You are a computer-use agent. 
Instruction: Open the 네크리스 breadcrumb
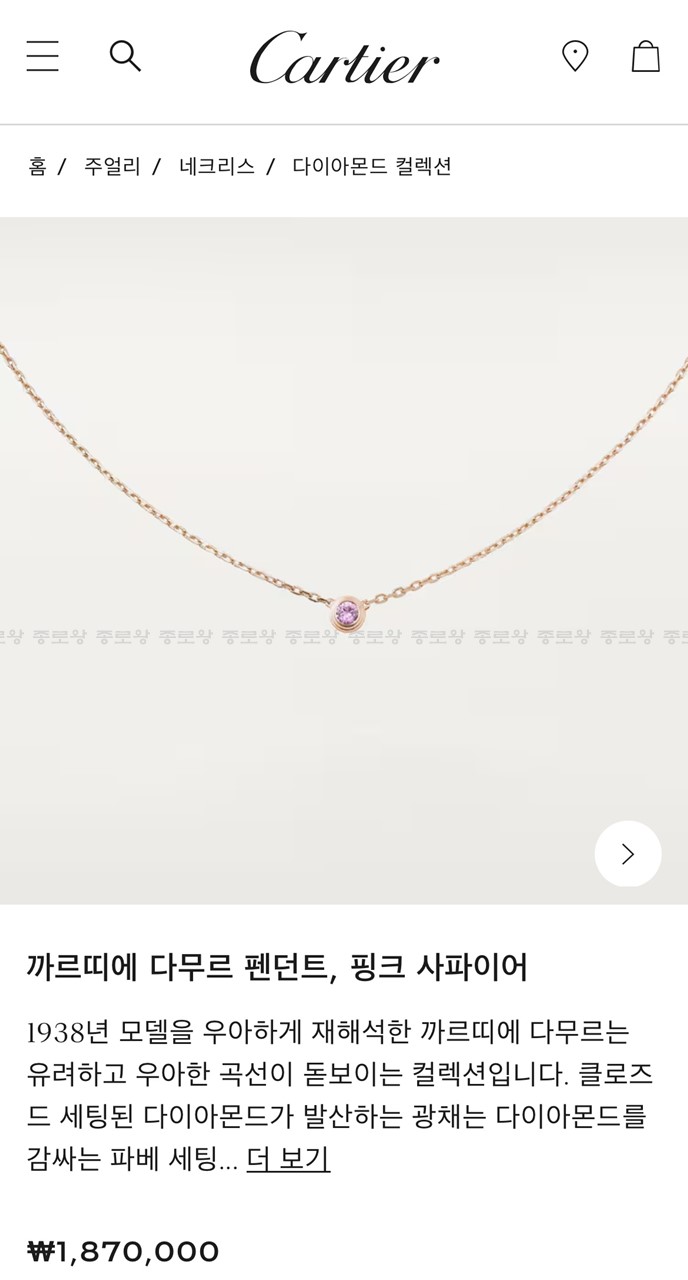(217, 166)
